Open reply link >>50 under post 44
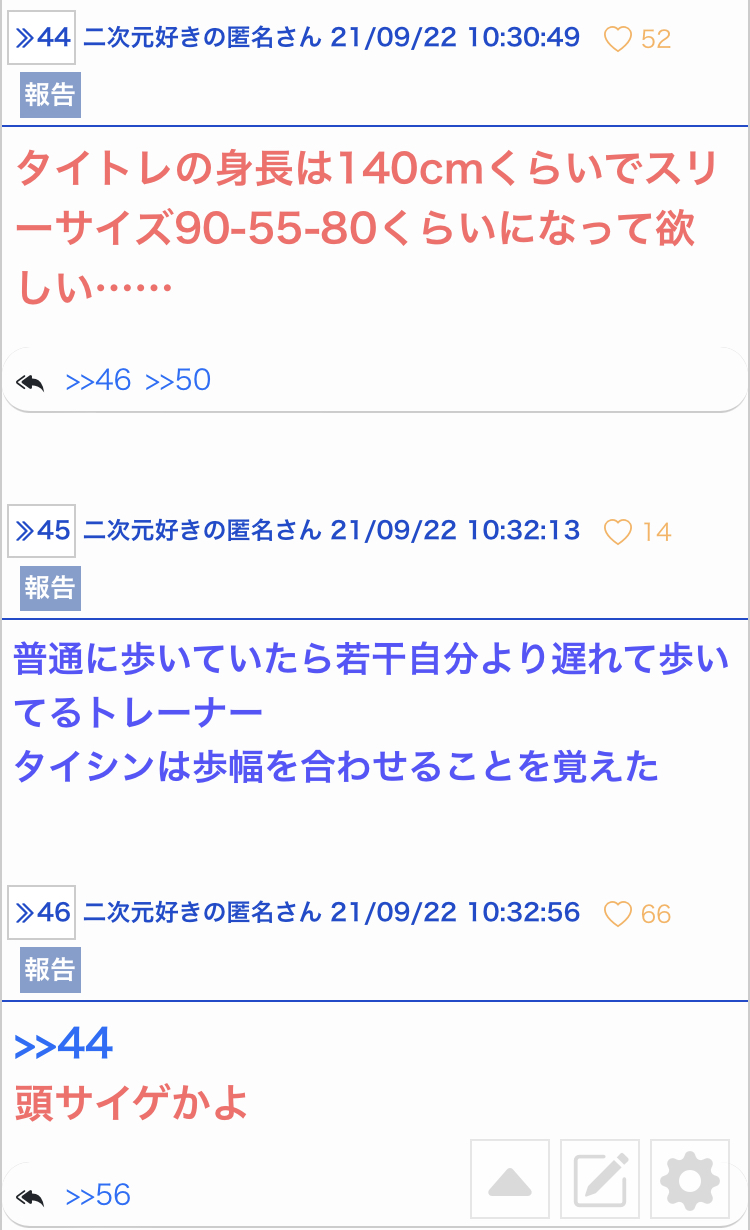Image resolution: width=750 pixels, height=1230 pixels. (x=178, y=381)
